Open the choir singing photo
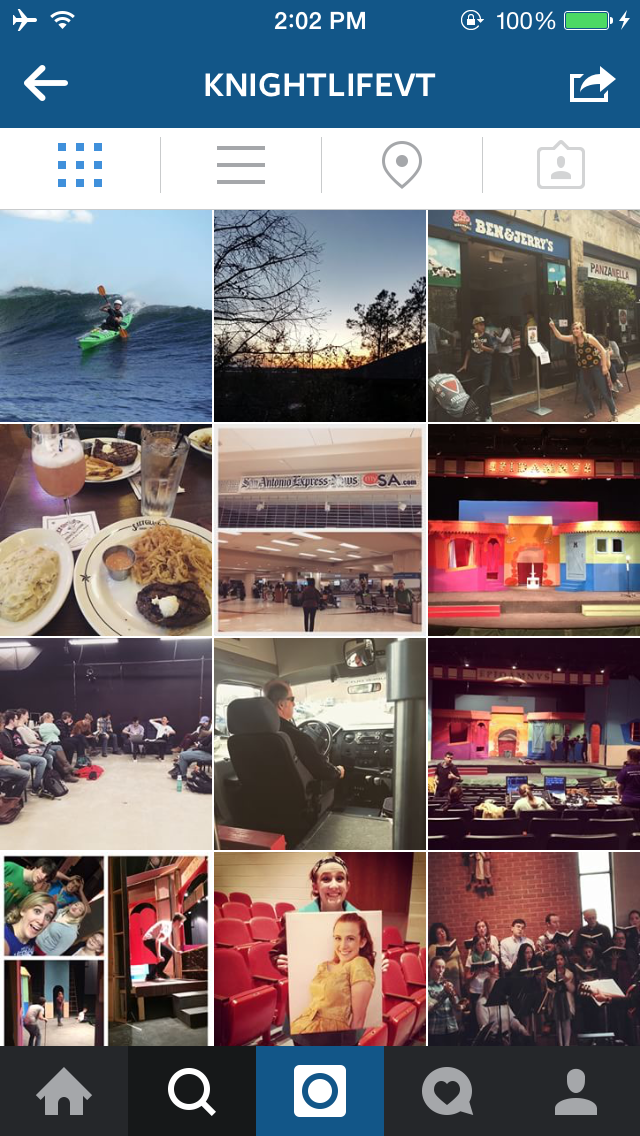The width and height of the screenshot is (640, 1136). (x=534, y=948)
